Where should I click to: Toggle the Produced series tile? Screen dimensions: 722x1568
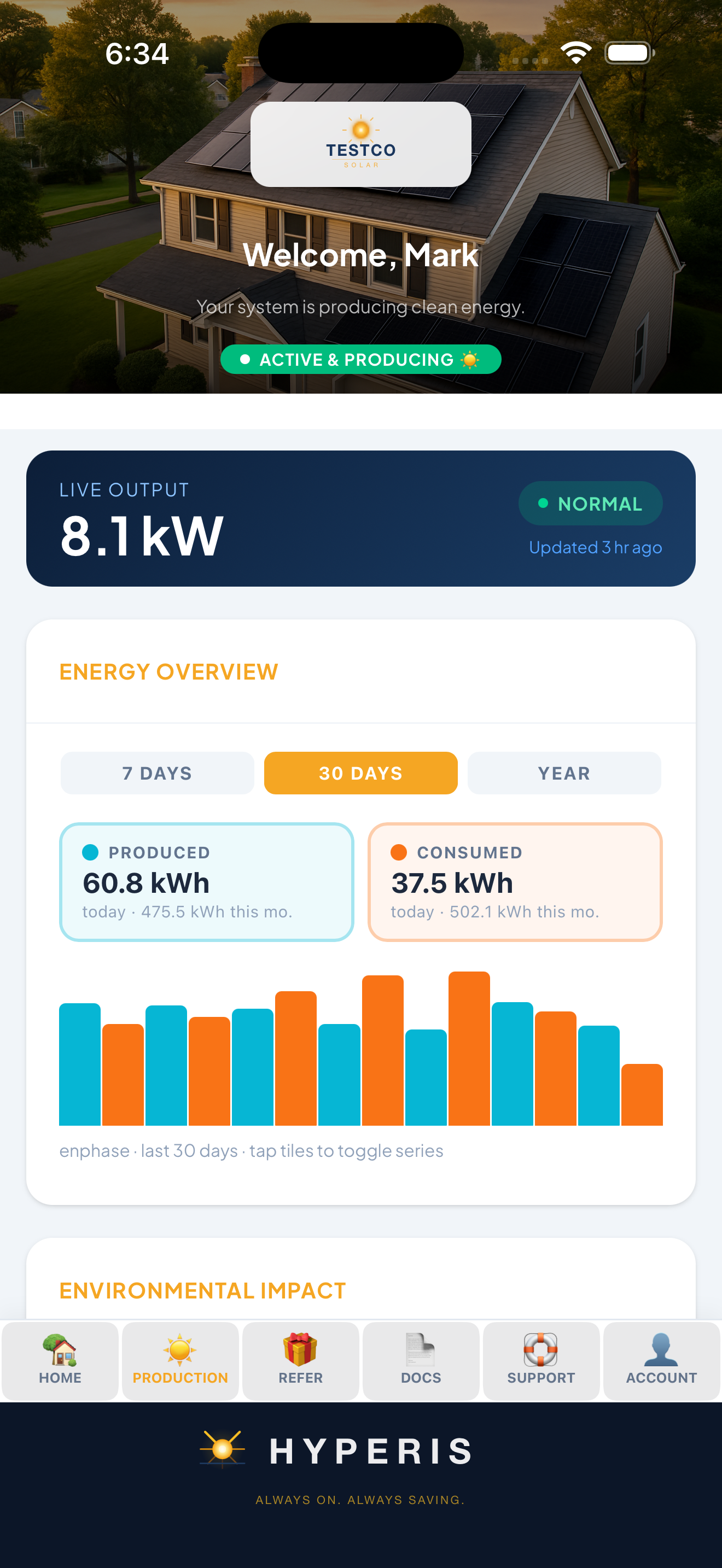(206, 881)
